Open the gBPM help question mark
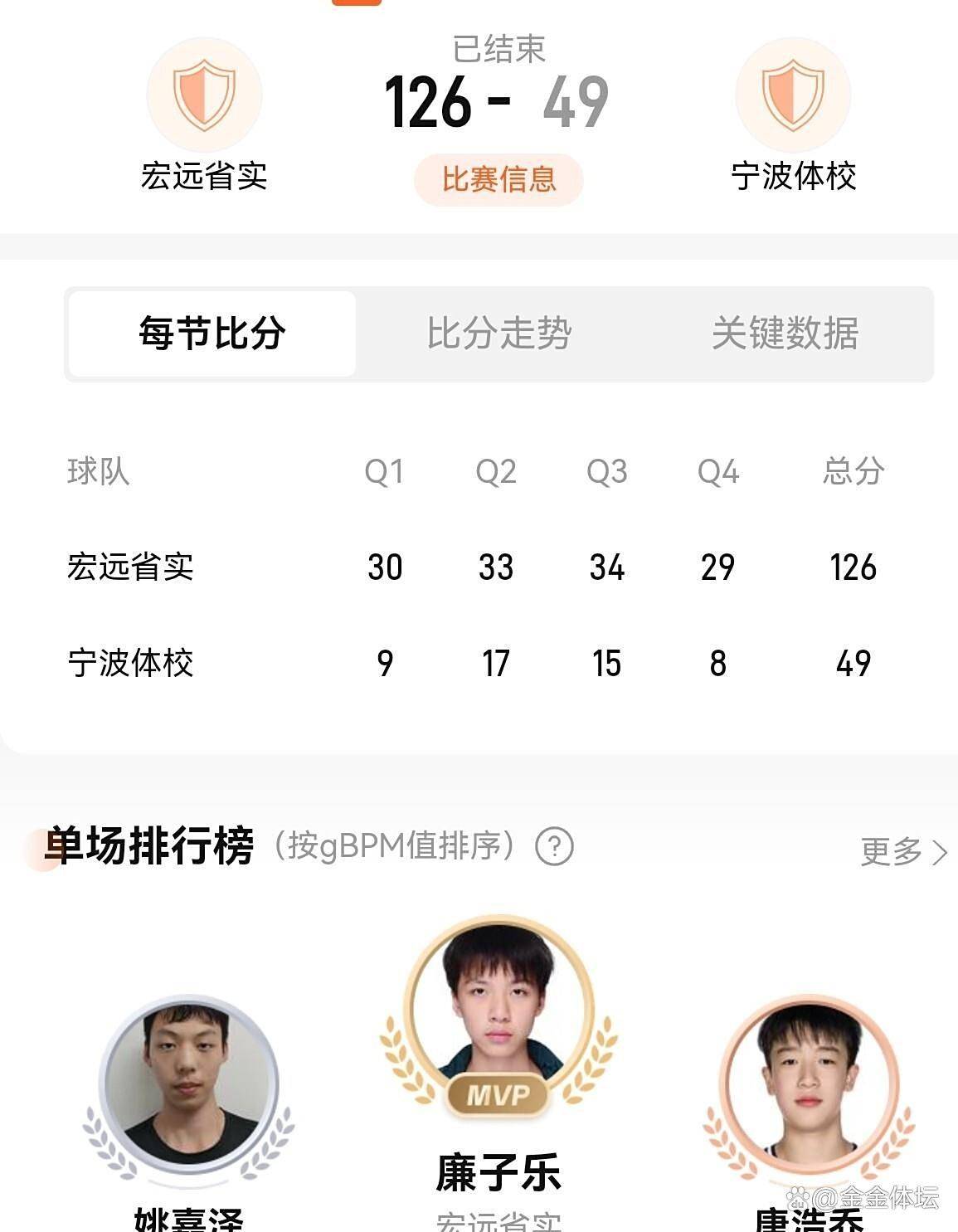This screenshot has width=958, height=1232. (x=554, y=847)
